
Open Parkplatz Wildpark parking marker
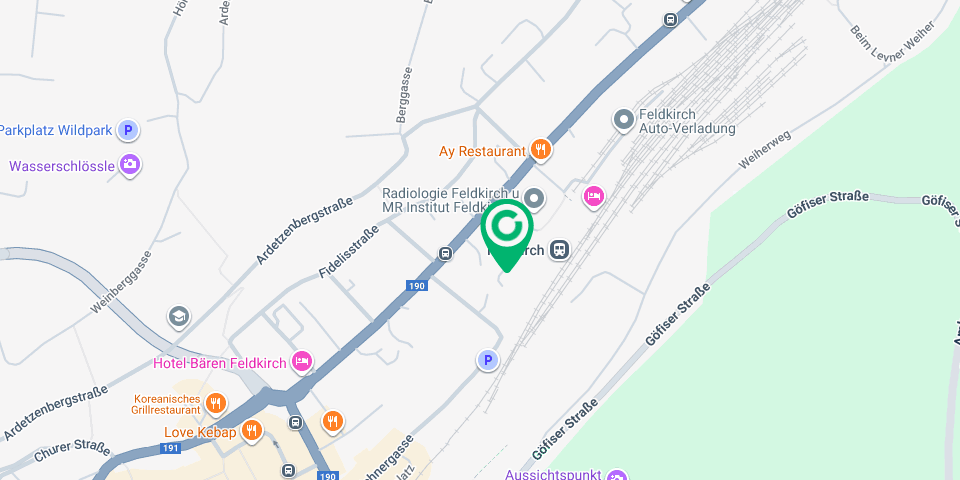coord(127,130)
